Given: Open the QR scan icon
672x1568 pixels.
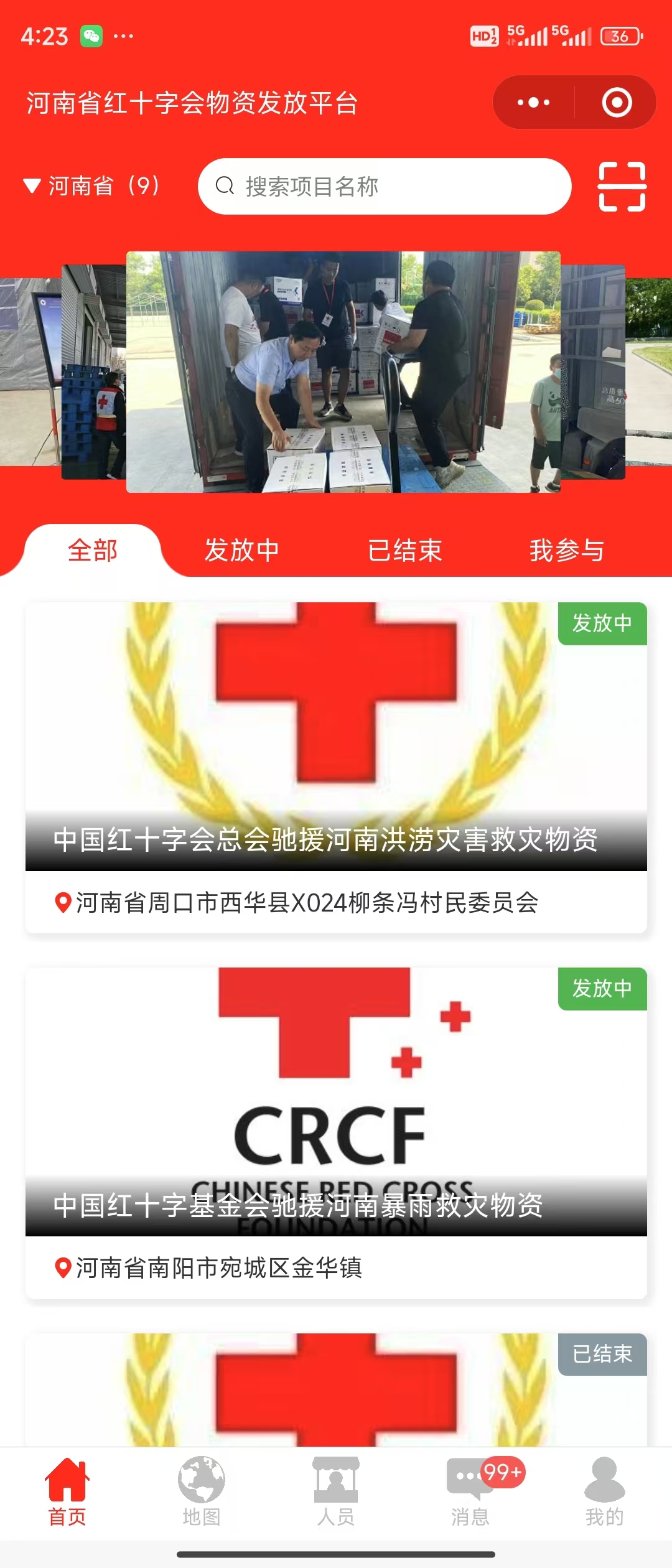Looking at the screenshot, I should point(622,187).
